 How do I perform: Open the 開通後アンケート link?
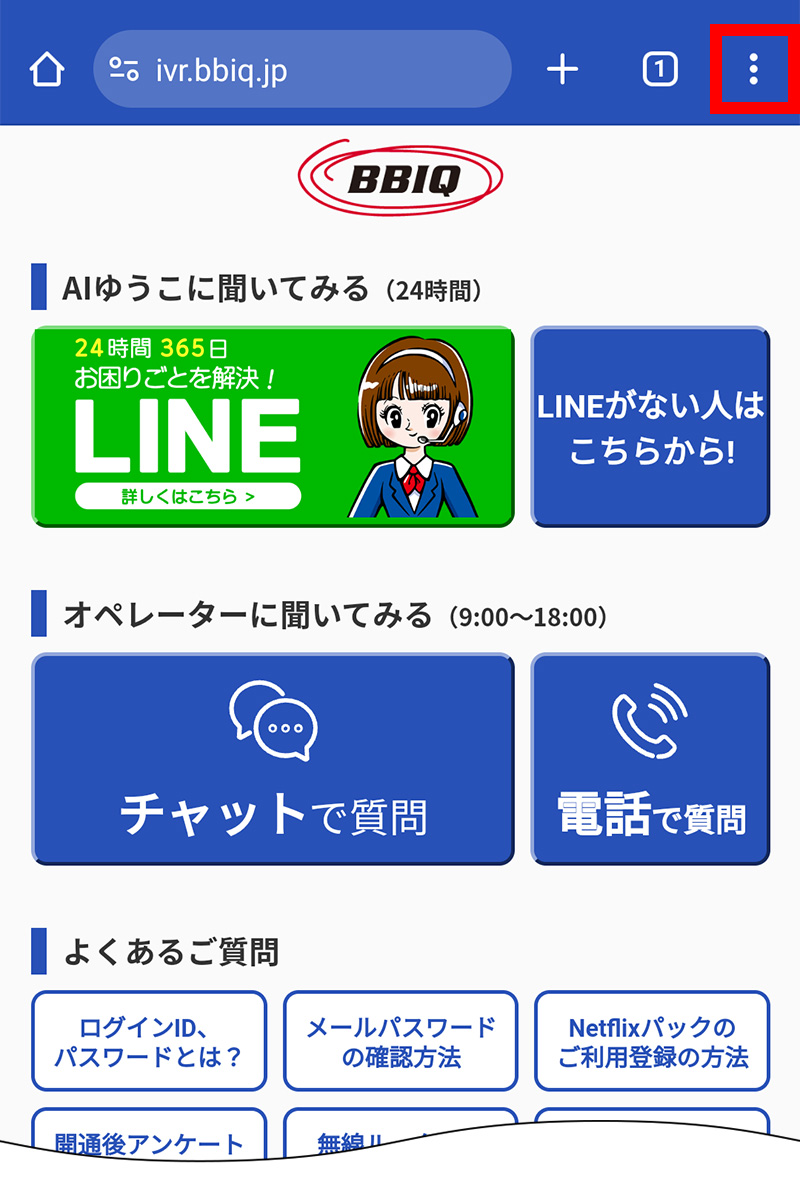[148, 1135]
